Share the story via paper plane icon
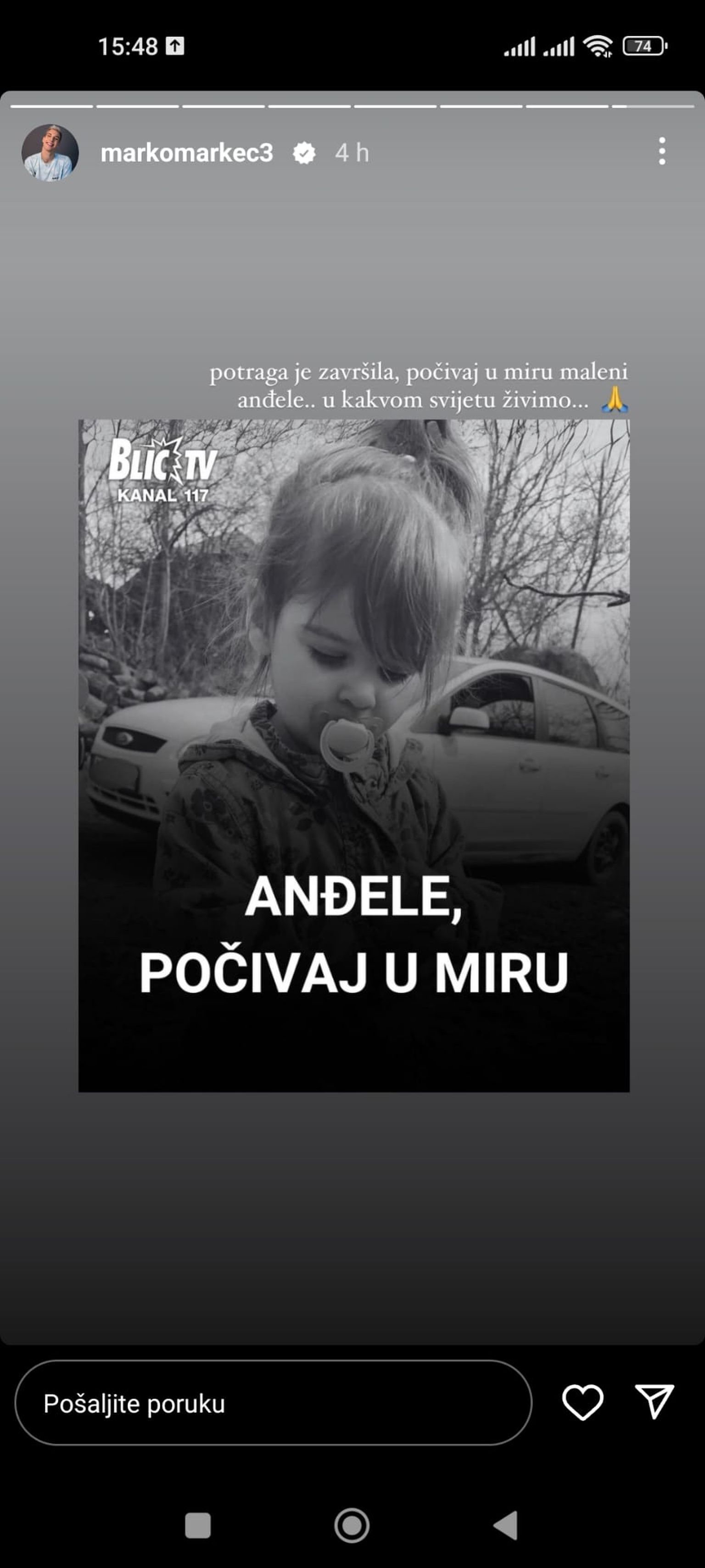 654,1401
